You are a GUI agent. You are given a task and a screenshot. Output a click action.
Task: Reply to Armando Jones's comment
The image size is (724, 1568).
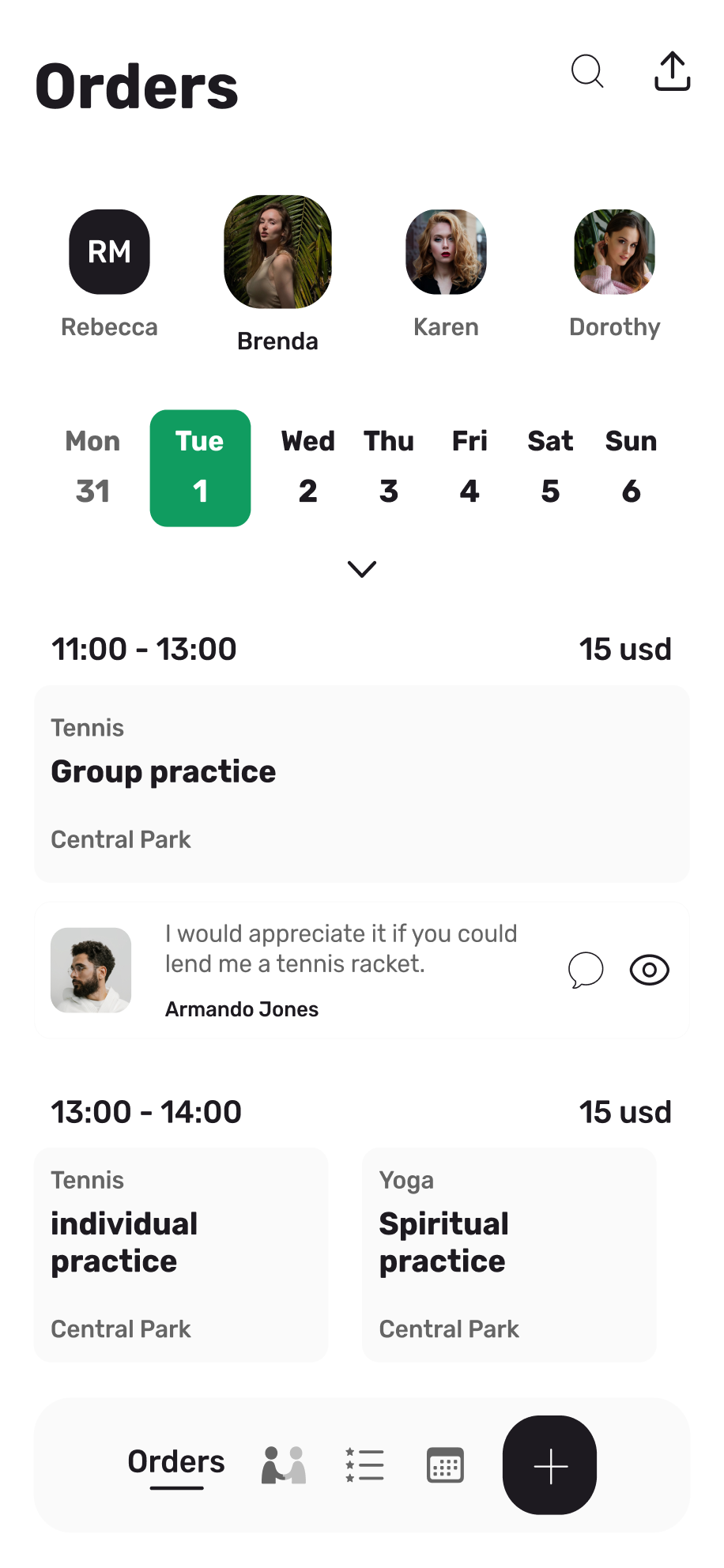586,970
